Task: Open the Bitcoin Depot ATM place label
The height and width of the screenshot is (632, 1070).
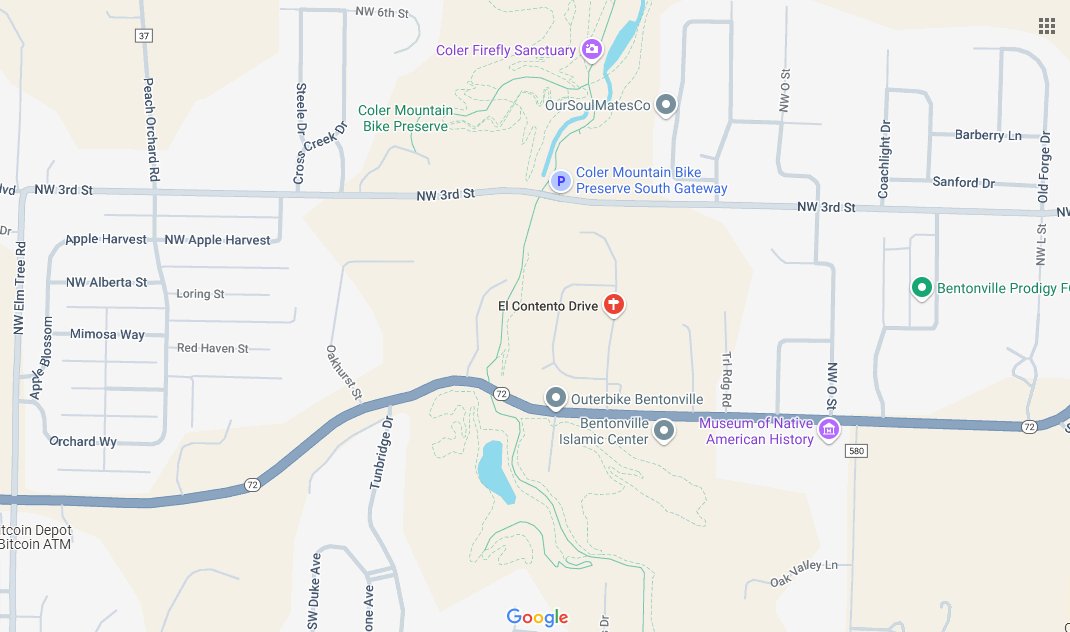Action: pyautogui.click(x=36, y=537)
